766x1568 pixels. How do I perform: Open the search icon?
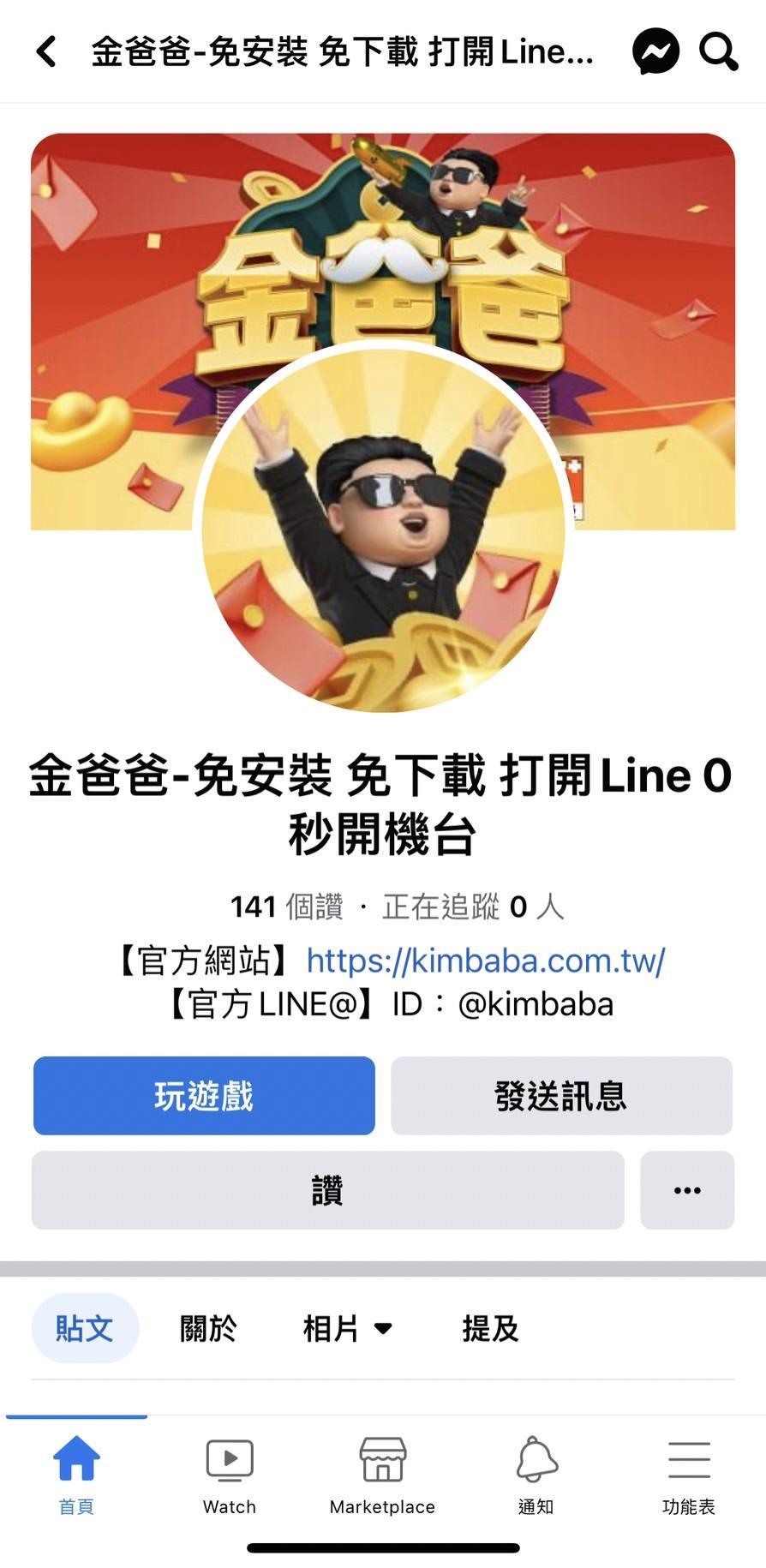pos(718,51)
